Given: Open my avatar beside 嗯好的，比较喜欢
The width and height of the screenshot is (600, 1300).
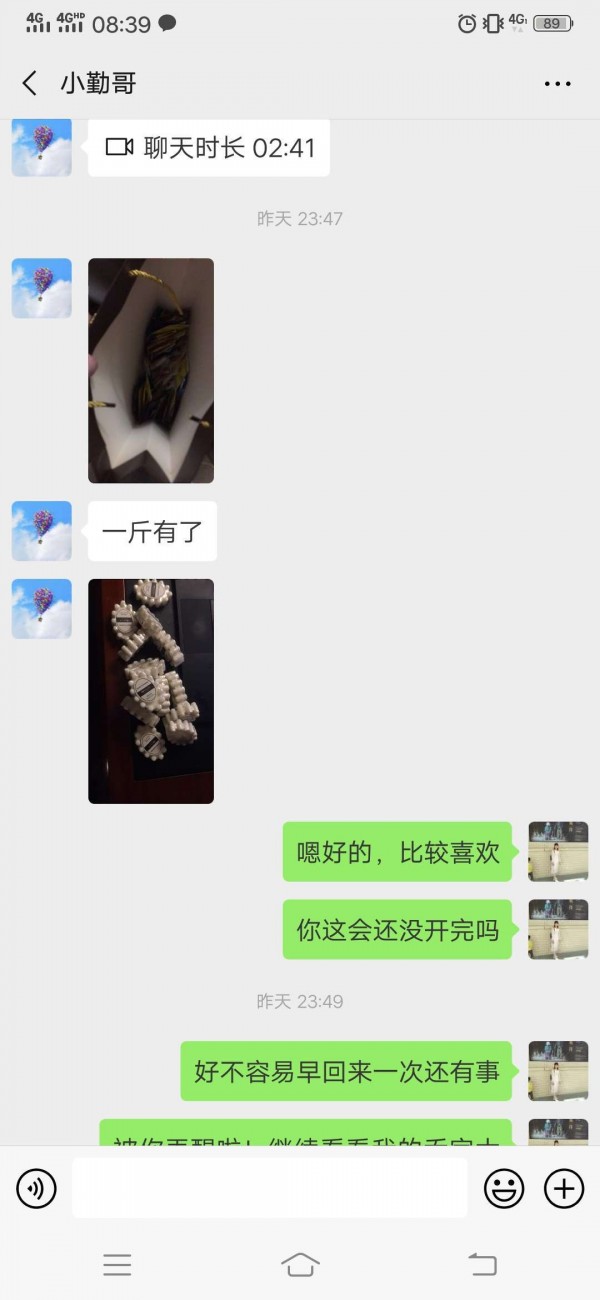Looking at the screenshot, I should 558,852.
